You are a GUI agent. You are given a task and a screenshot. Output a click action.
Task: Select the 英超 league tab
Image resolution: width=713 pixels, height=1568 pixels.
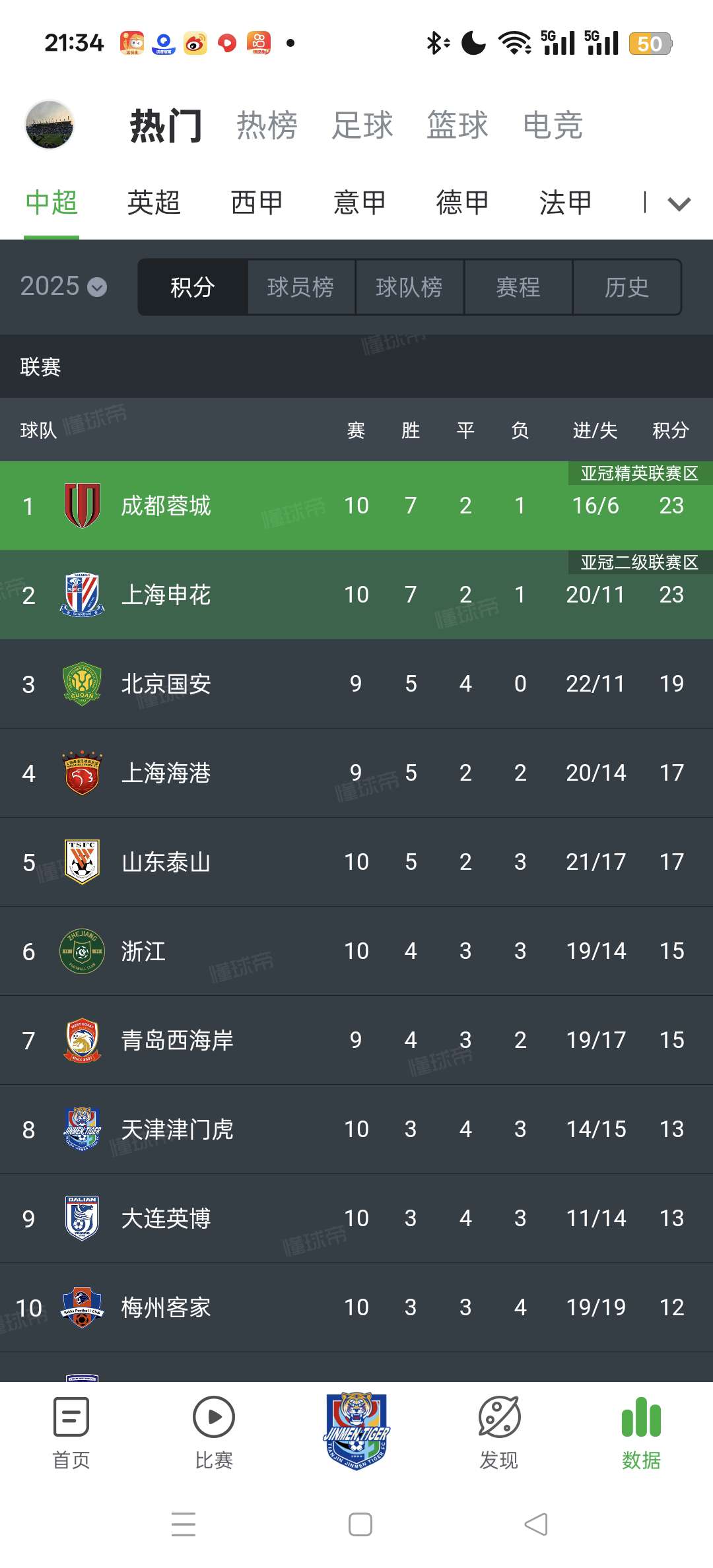click(153, 203)
